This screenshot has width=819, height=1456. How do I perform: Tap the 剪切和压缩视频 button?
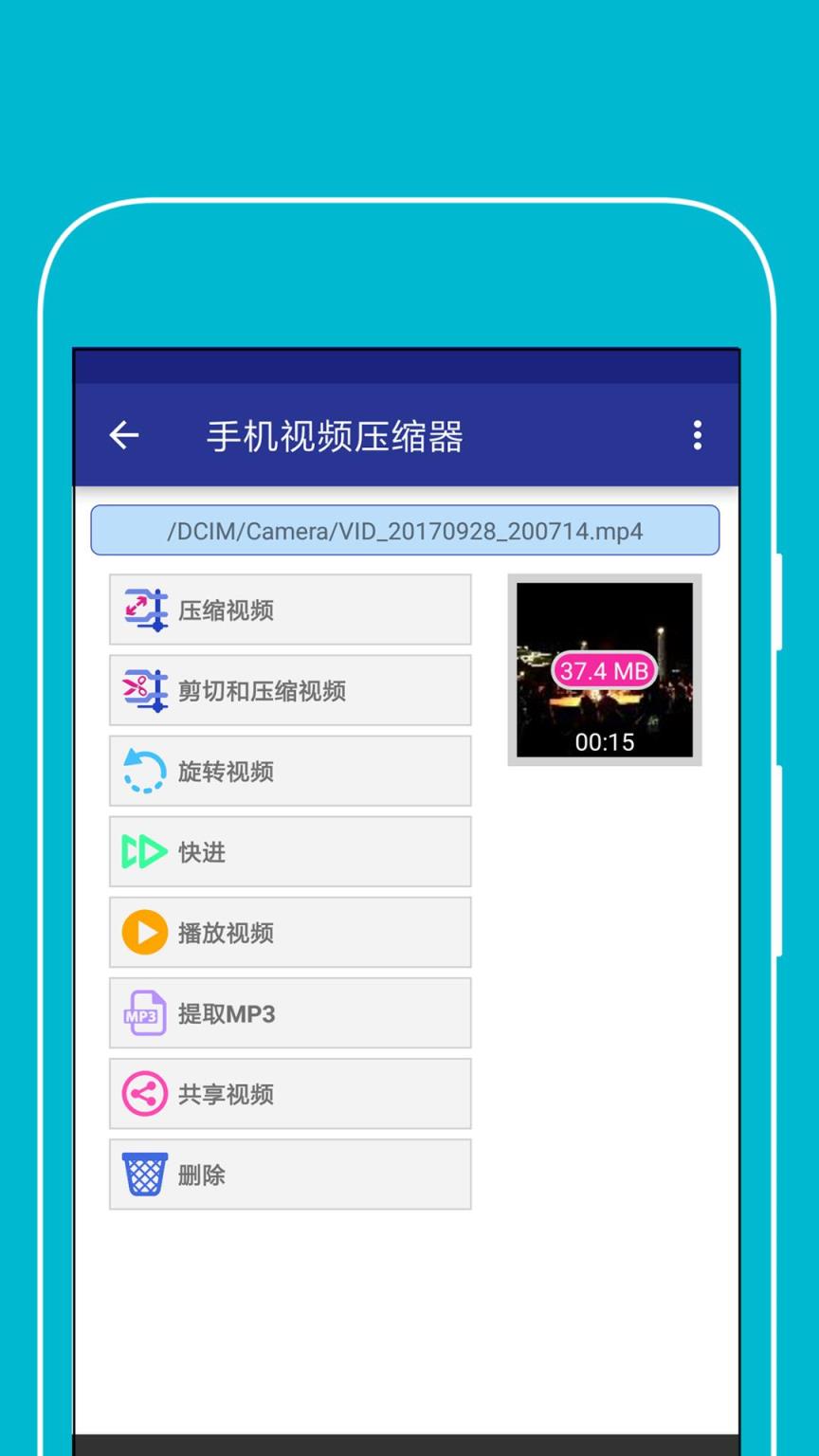tap(290, 690)
